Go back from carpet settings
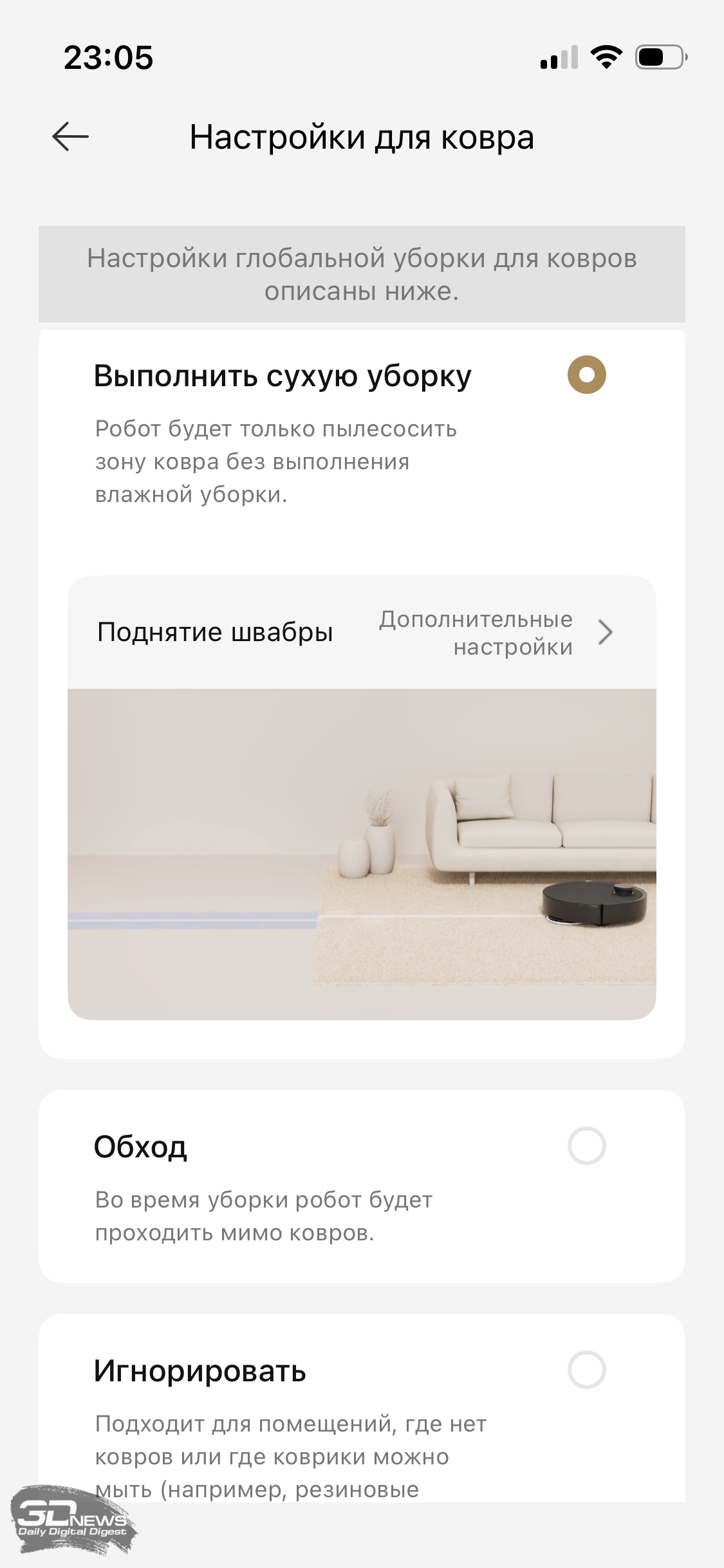This screenshot has height=1568, width=724. tap(70, 137)
